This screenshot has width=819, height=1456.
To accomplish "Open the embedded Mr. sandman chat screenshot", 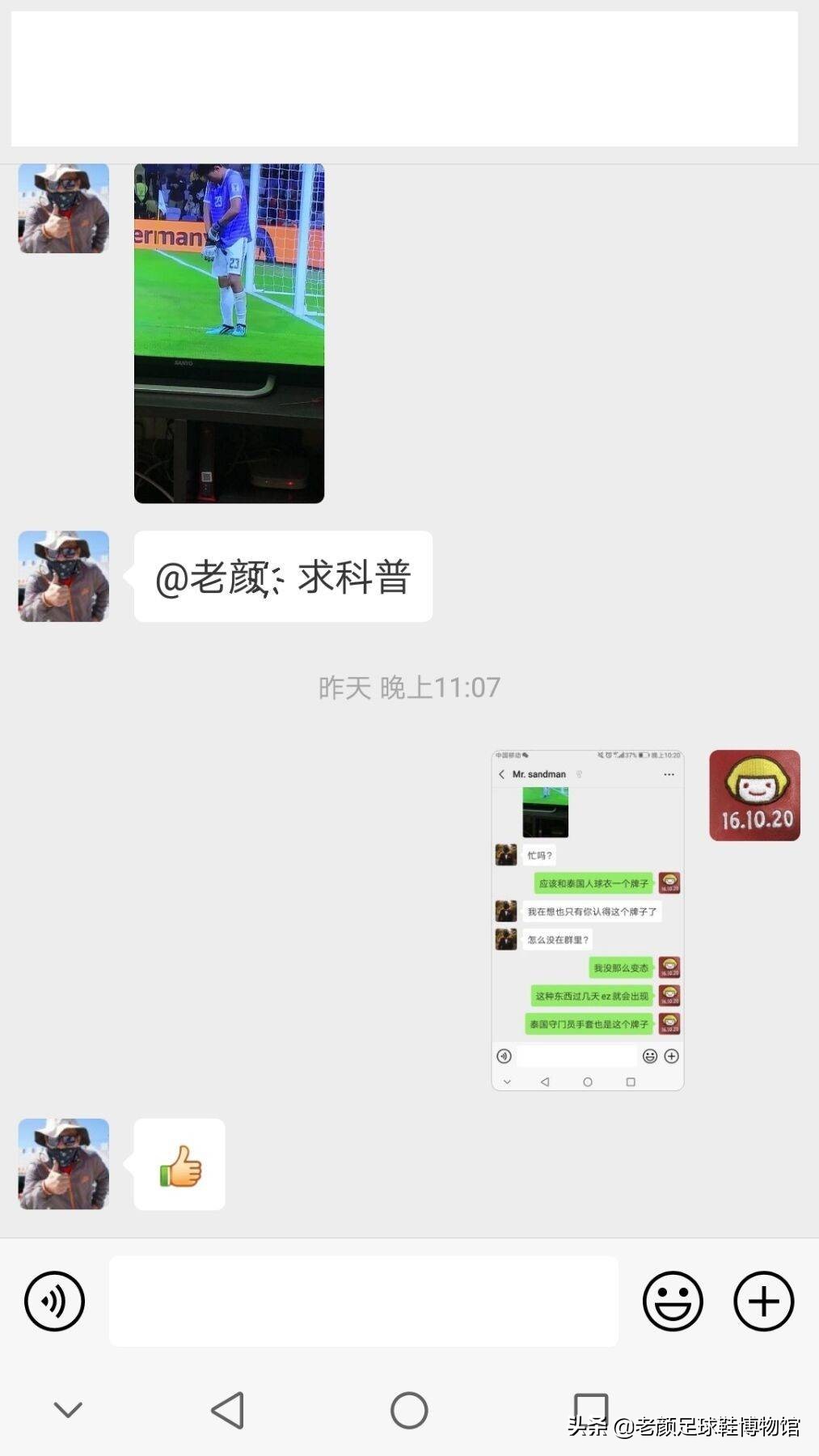I will click(x=588, y=918).
